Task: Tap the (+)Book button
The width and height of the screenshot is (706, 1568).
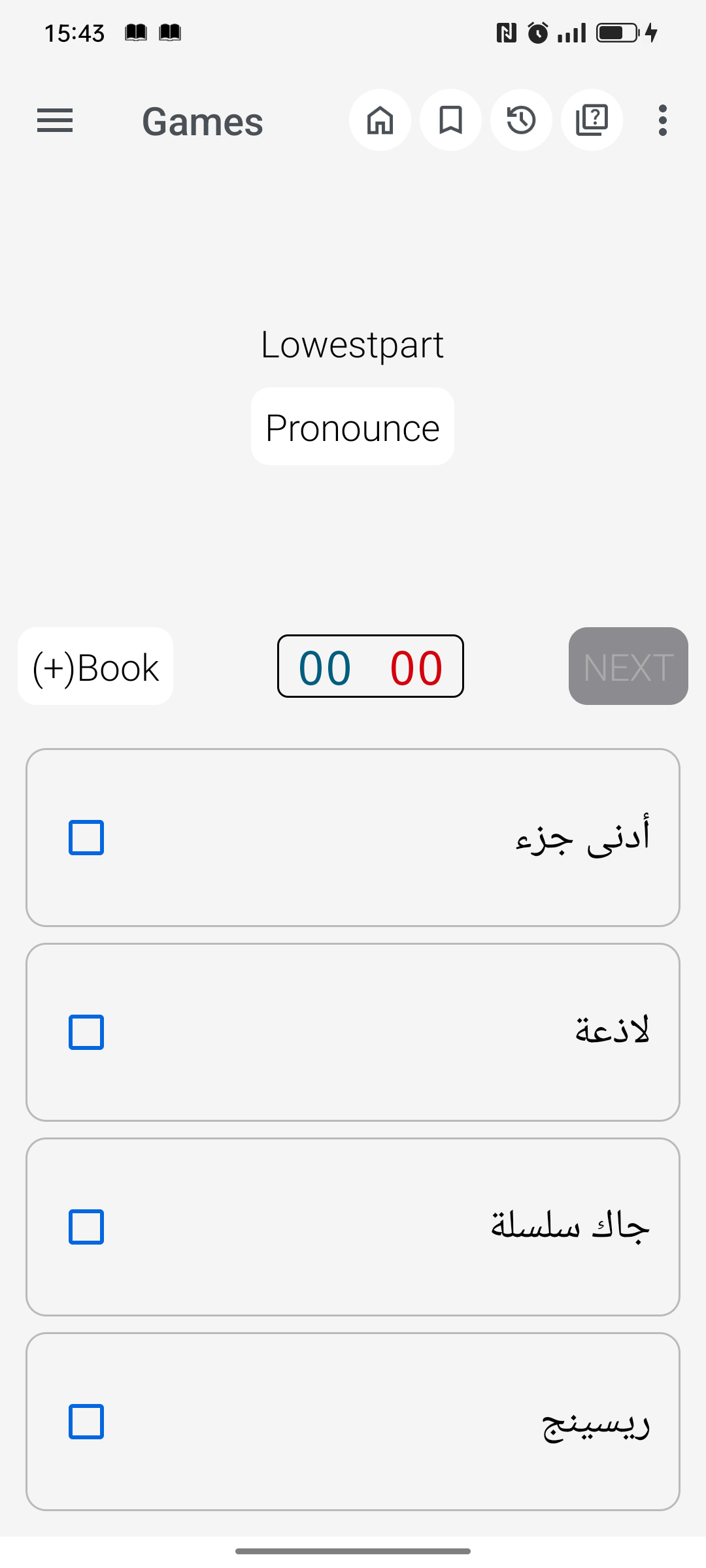Action: (x=95, y=666)
